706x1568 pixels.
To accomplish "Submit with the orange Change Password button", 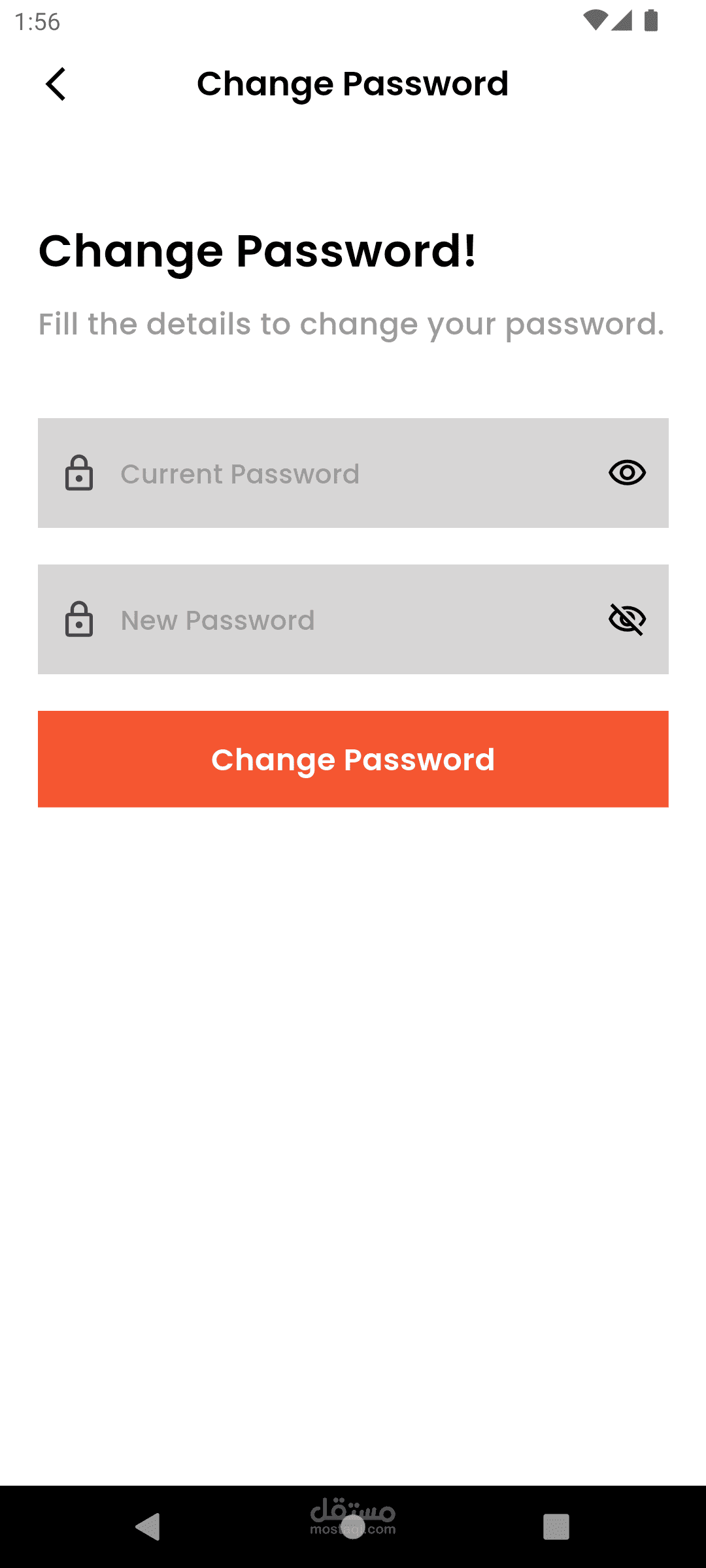I will [353, 759].
